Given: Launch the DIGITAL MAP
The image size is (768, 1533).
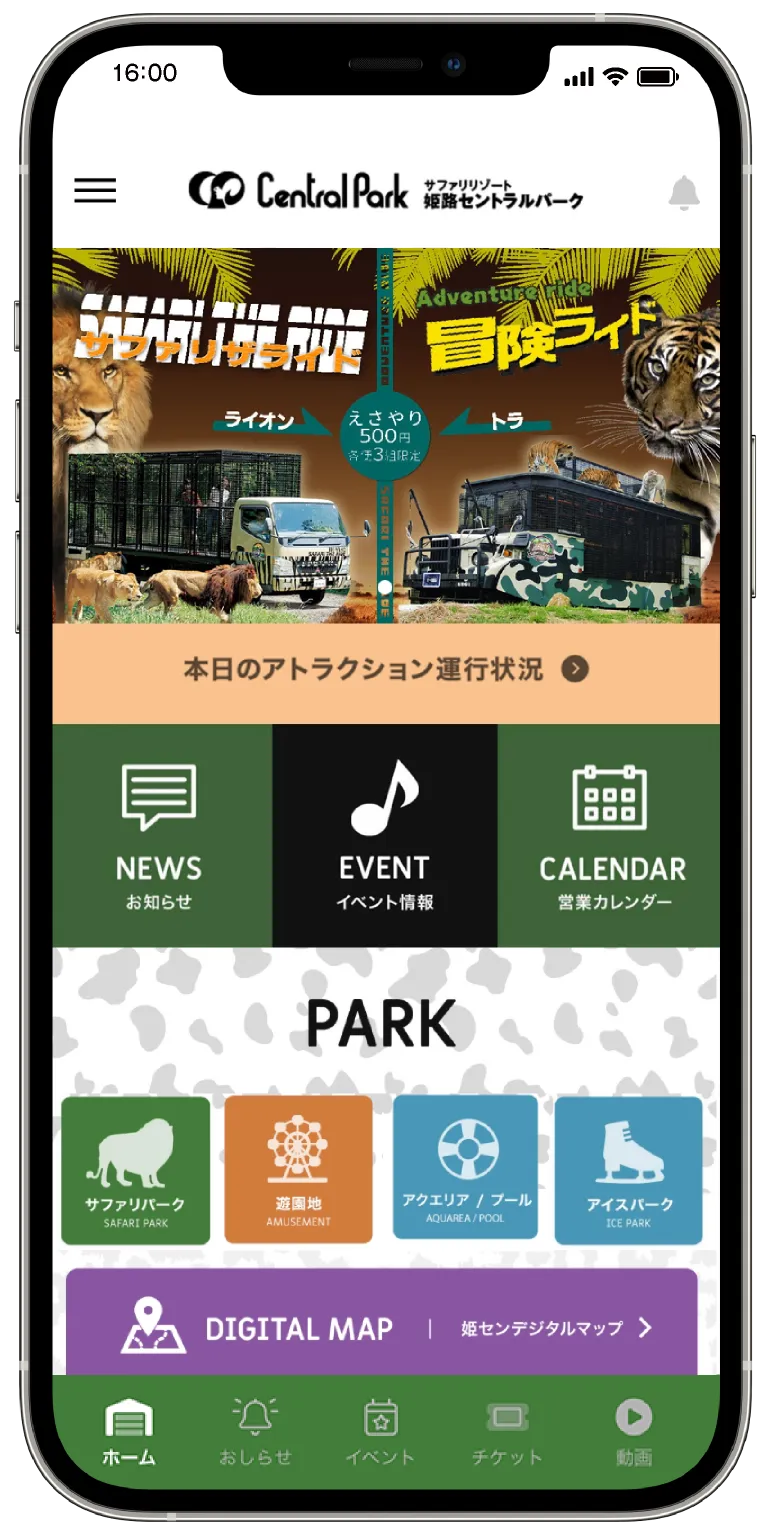Looking at the screenshot, I should click(x=382, y=1327).
